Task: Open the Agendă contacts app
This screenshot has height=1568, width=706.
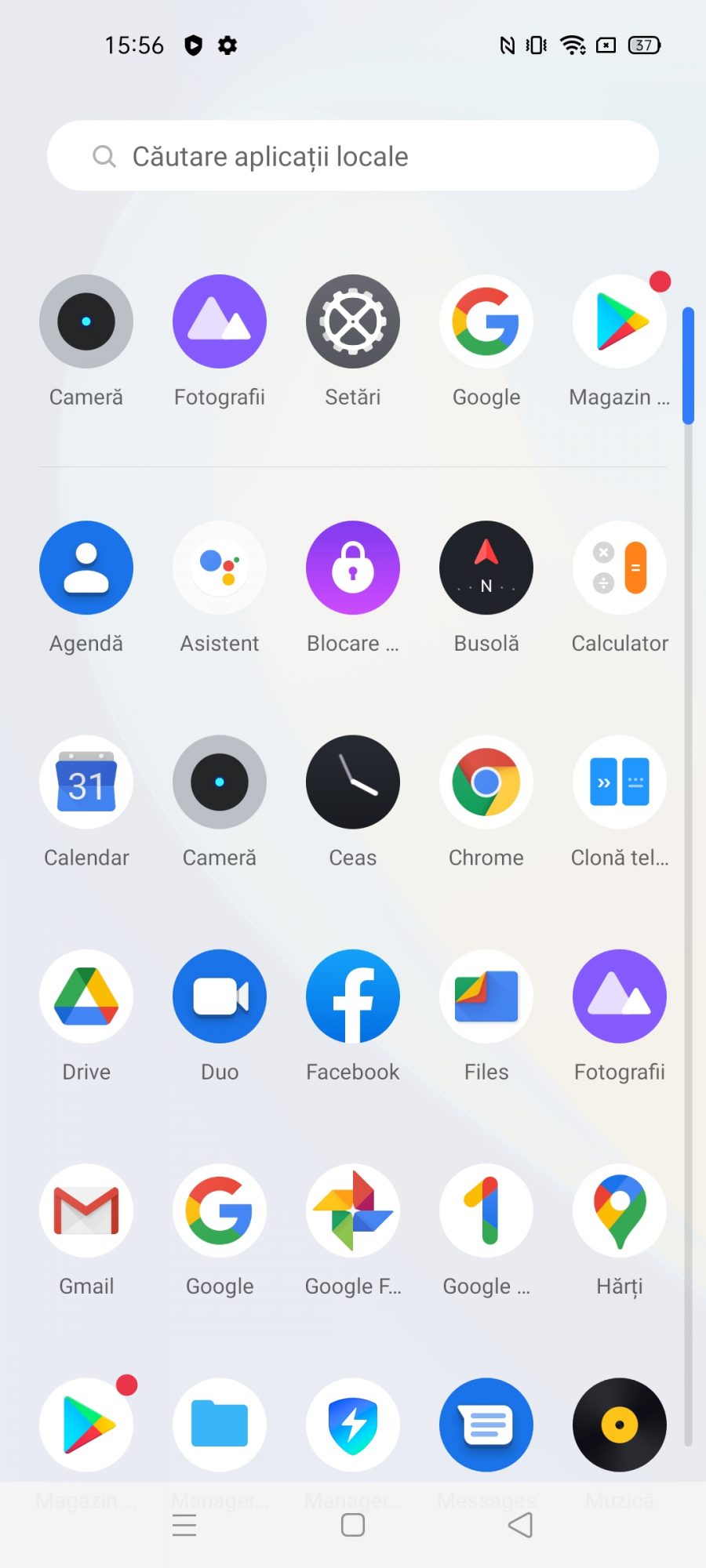Action: coord(86,568)
